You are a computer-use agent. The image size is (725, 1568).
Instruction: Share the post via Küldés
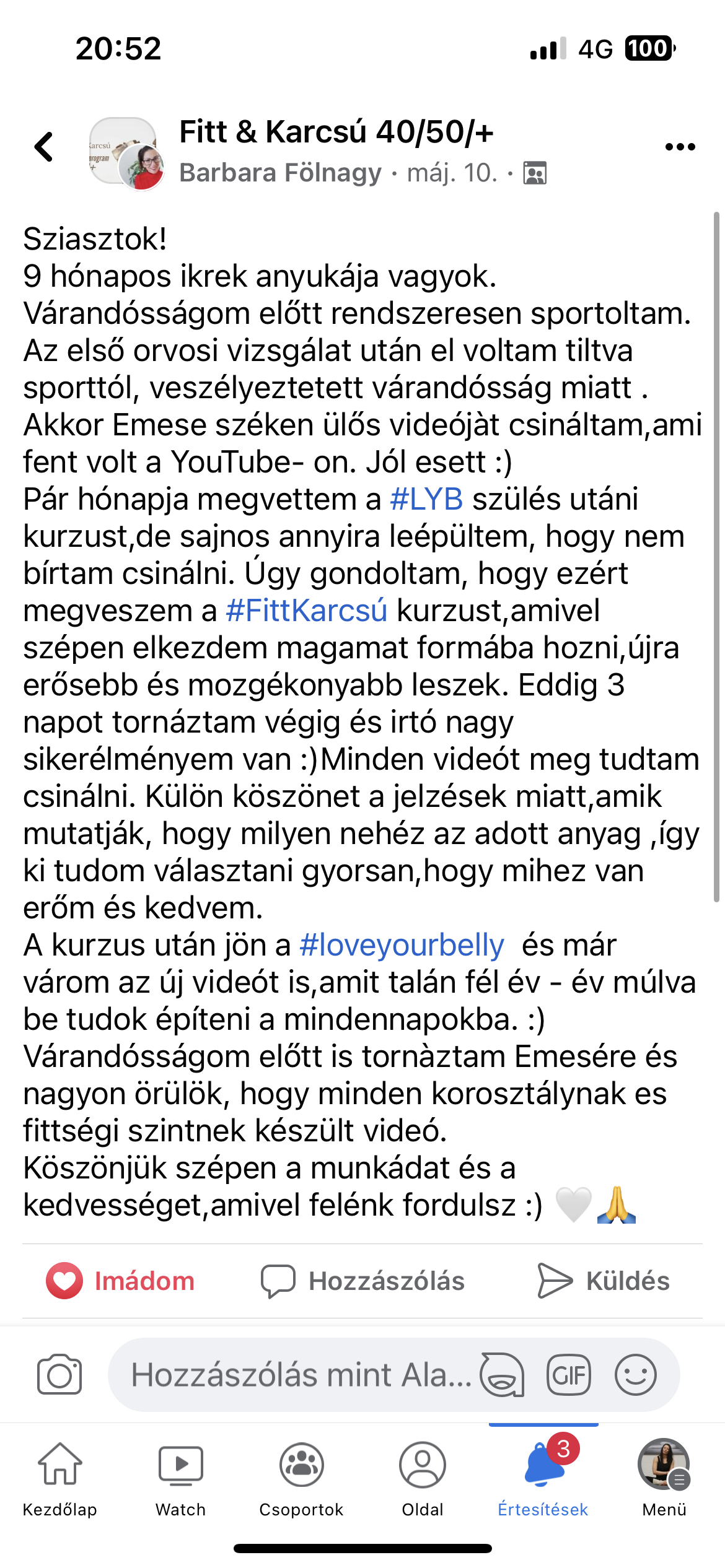click(x=604, y=1281)
